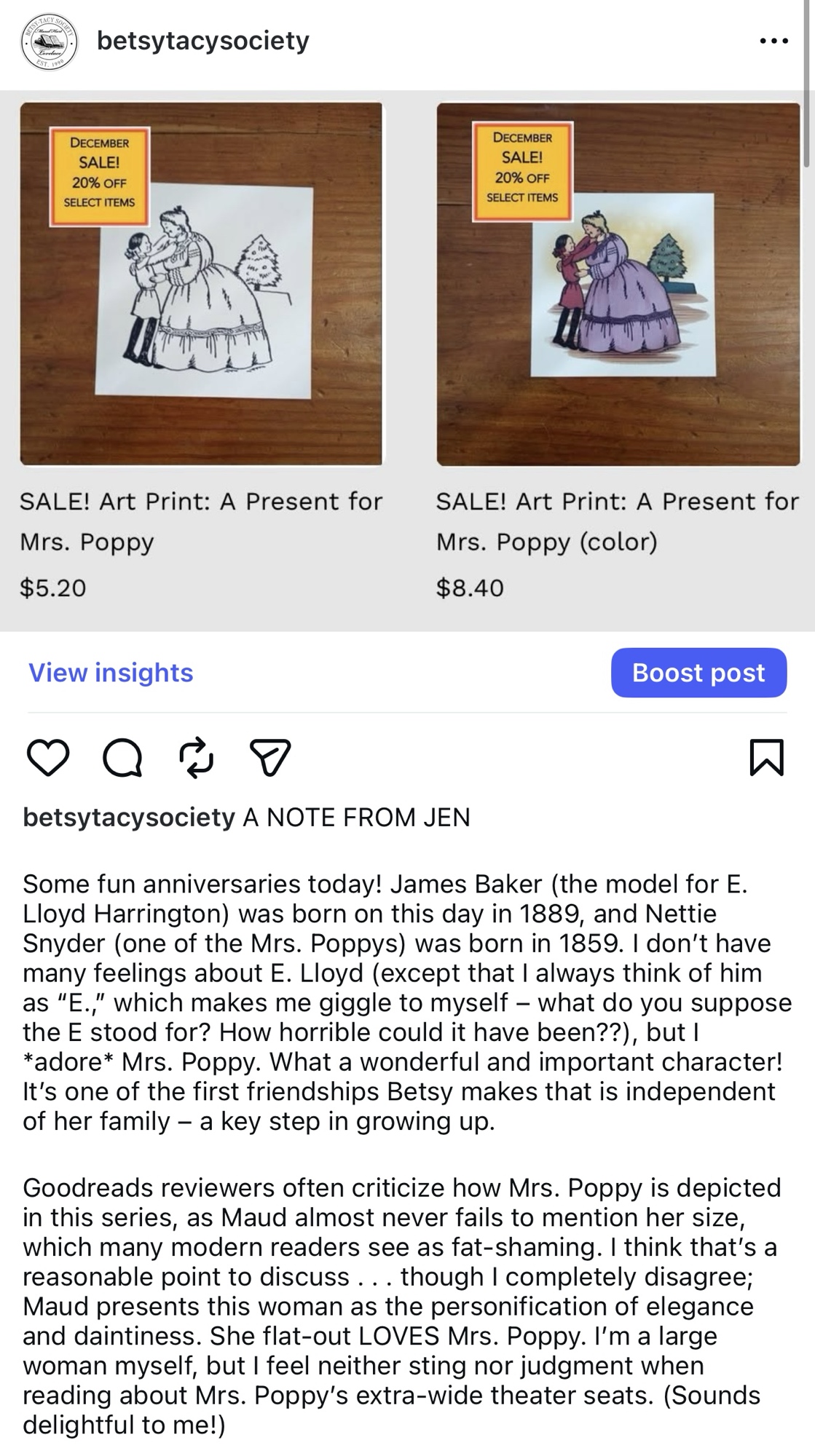Image resolution: width=815 pixels, height=1456 pixels.
Task: Open betsytacysociety profile picture
Action: (49, 42)
